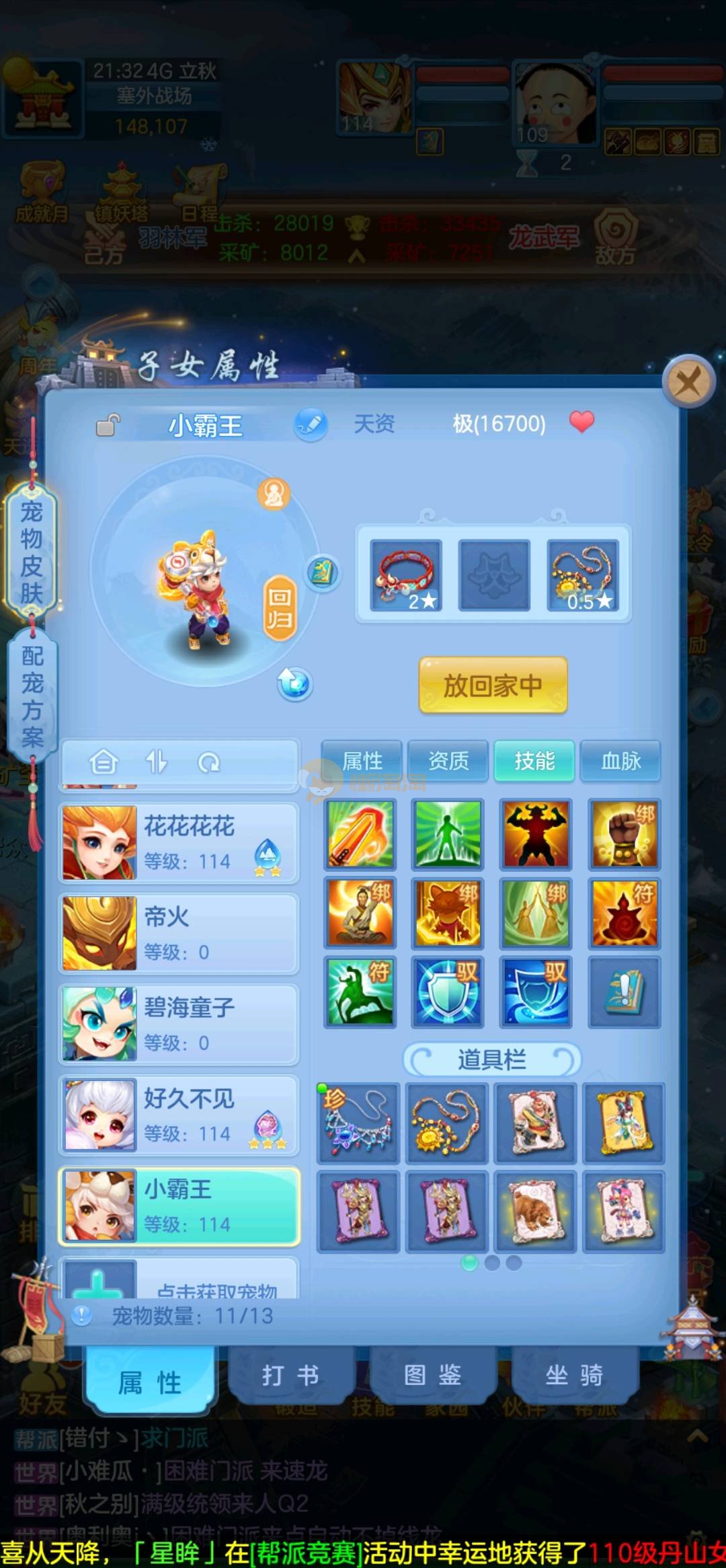
Task: Go to the 图鉴 tab
Action: (x=433, y=1376)
